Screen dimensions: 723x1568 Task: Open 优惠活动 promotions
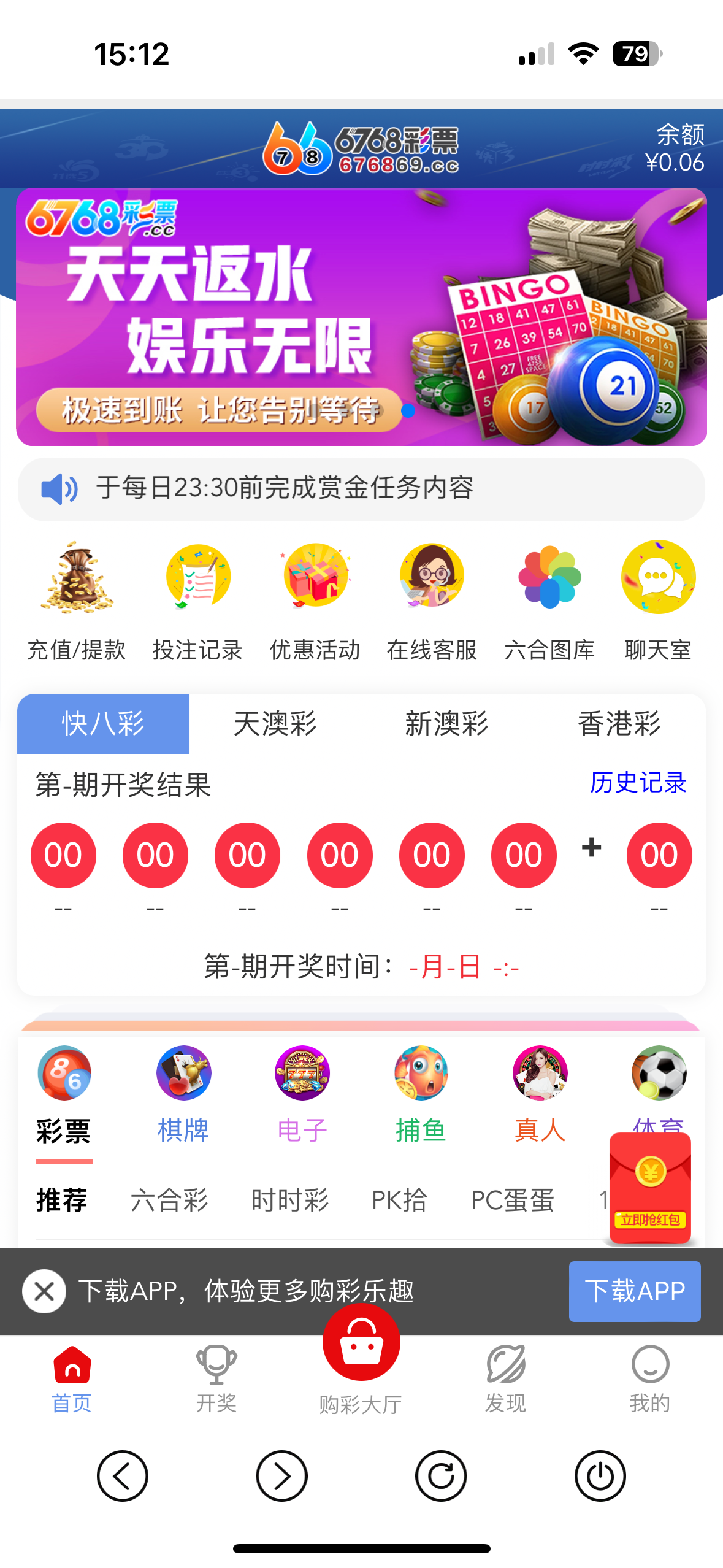[x=315, y=600]
